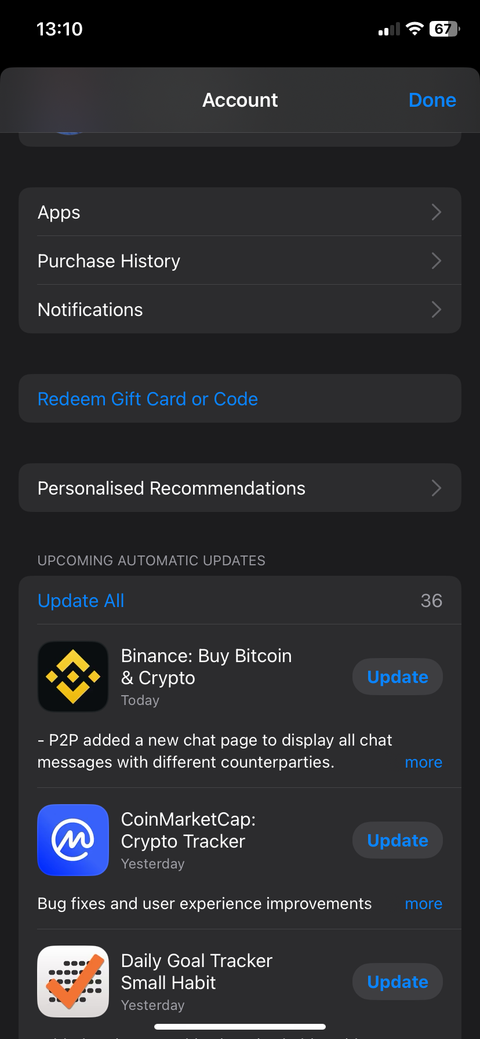Tap Done to close Account
480x1039 pixels.
pos(432,100)
